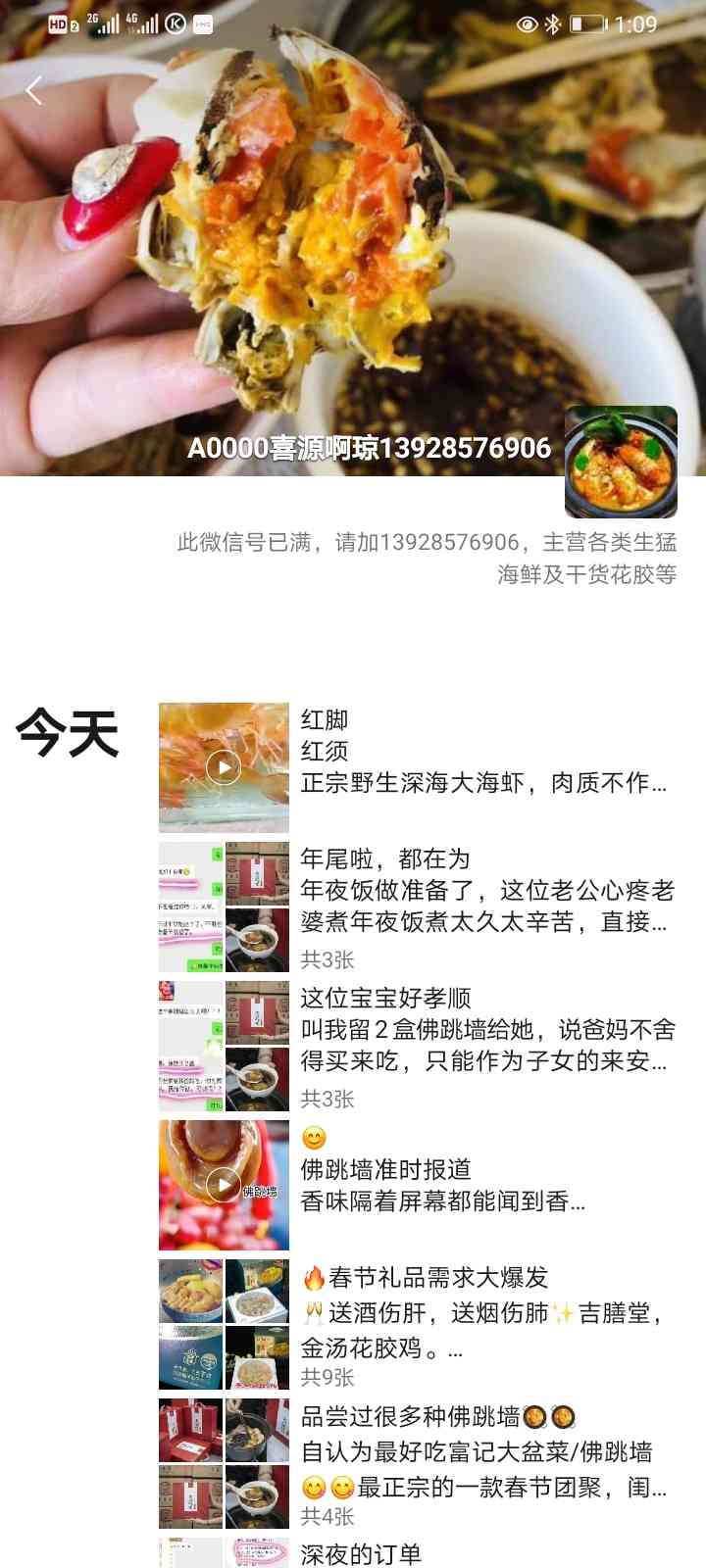
Task: Play the 红脚红须 sea shrimp video
Action: (x=224, y=767)
